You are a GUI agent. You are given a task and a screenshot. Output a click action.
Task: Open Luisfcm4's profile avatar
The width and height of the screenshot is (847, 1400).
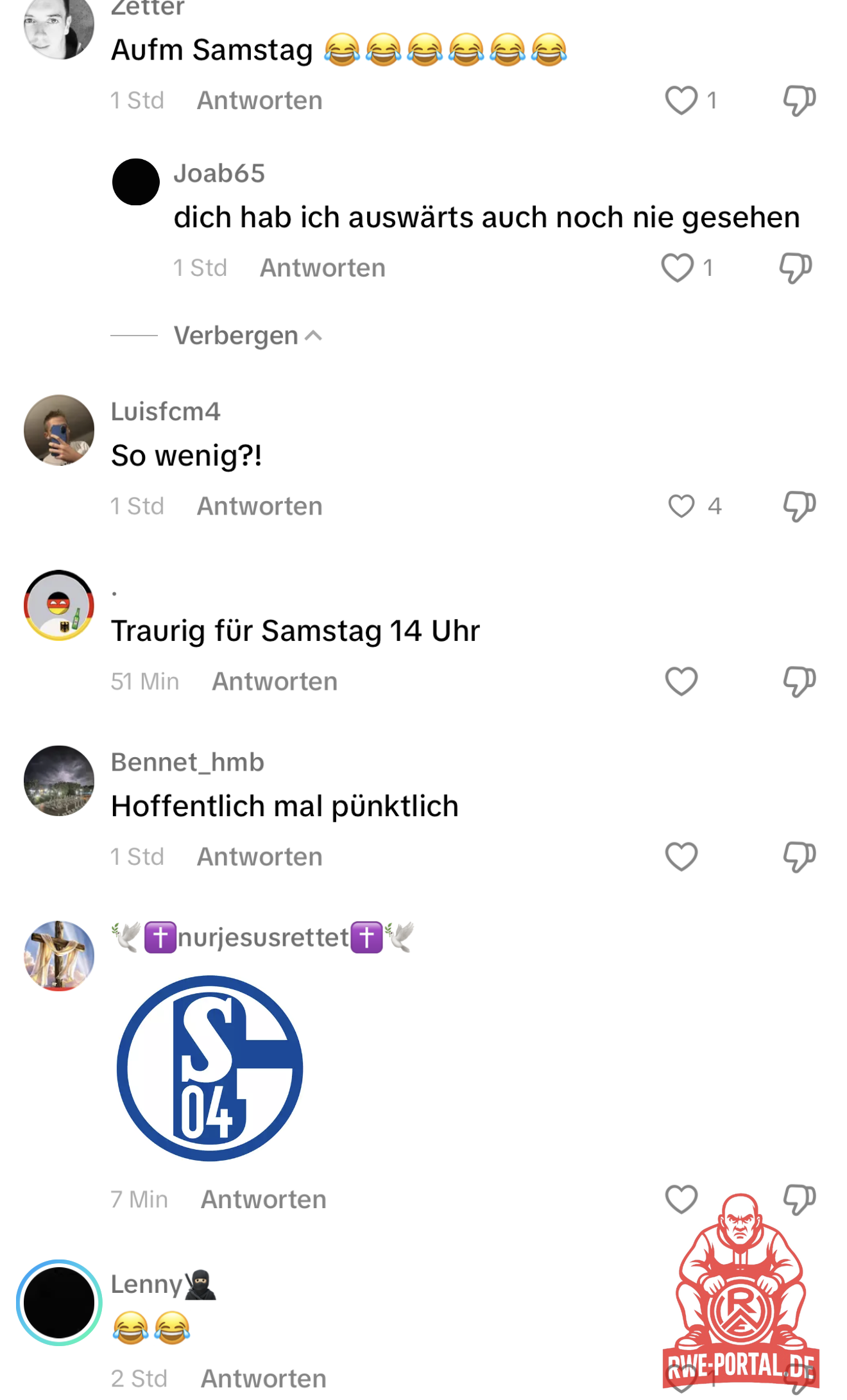59,430
